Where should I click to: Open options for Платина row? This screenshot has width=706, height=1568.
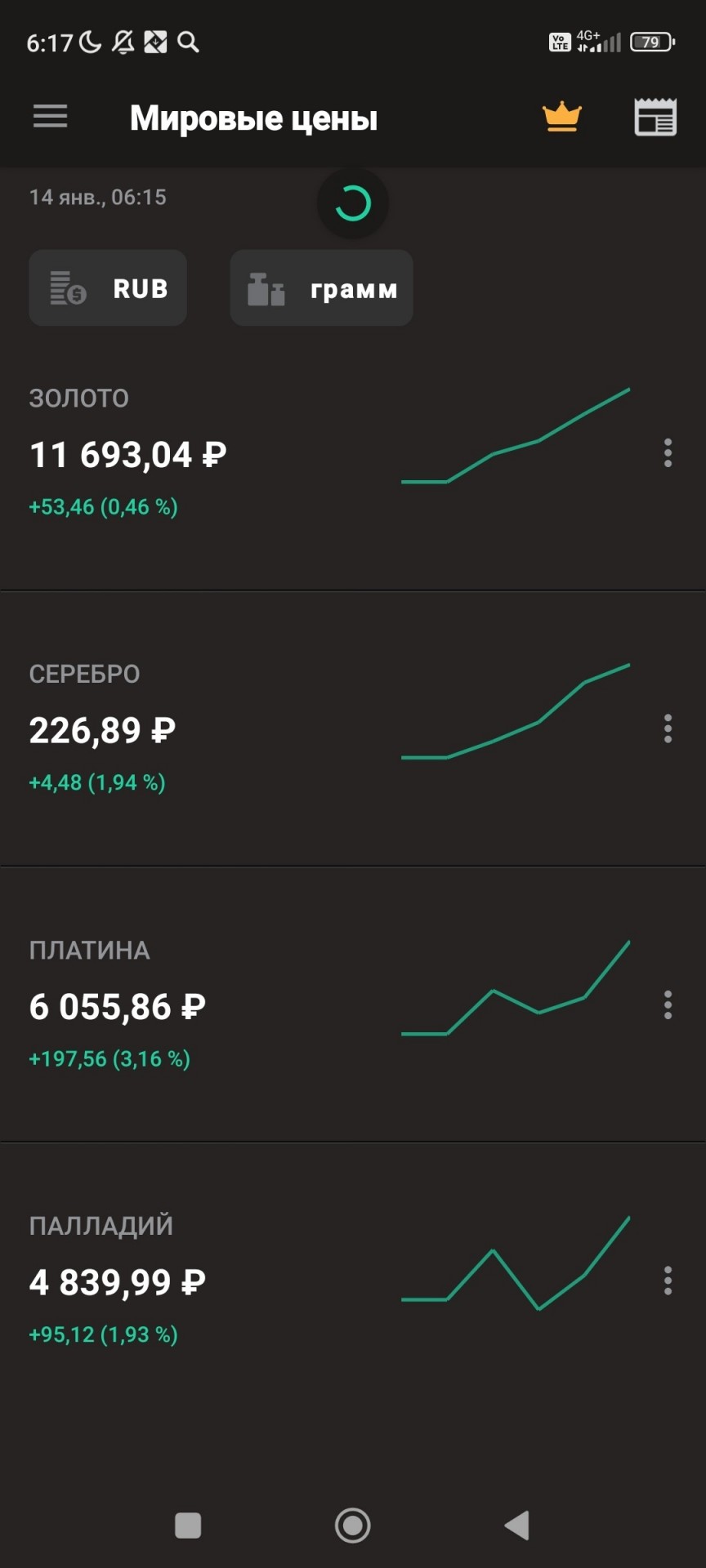[x=668, y=1004]
